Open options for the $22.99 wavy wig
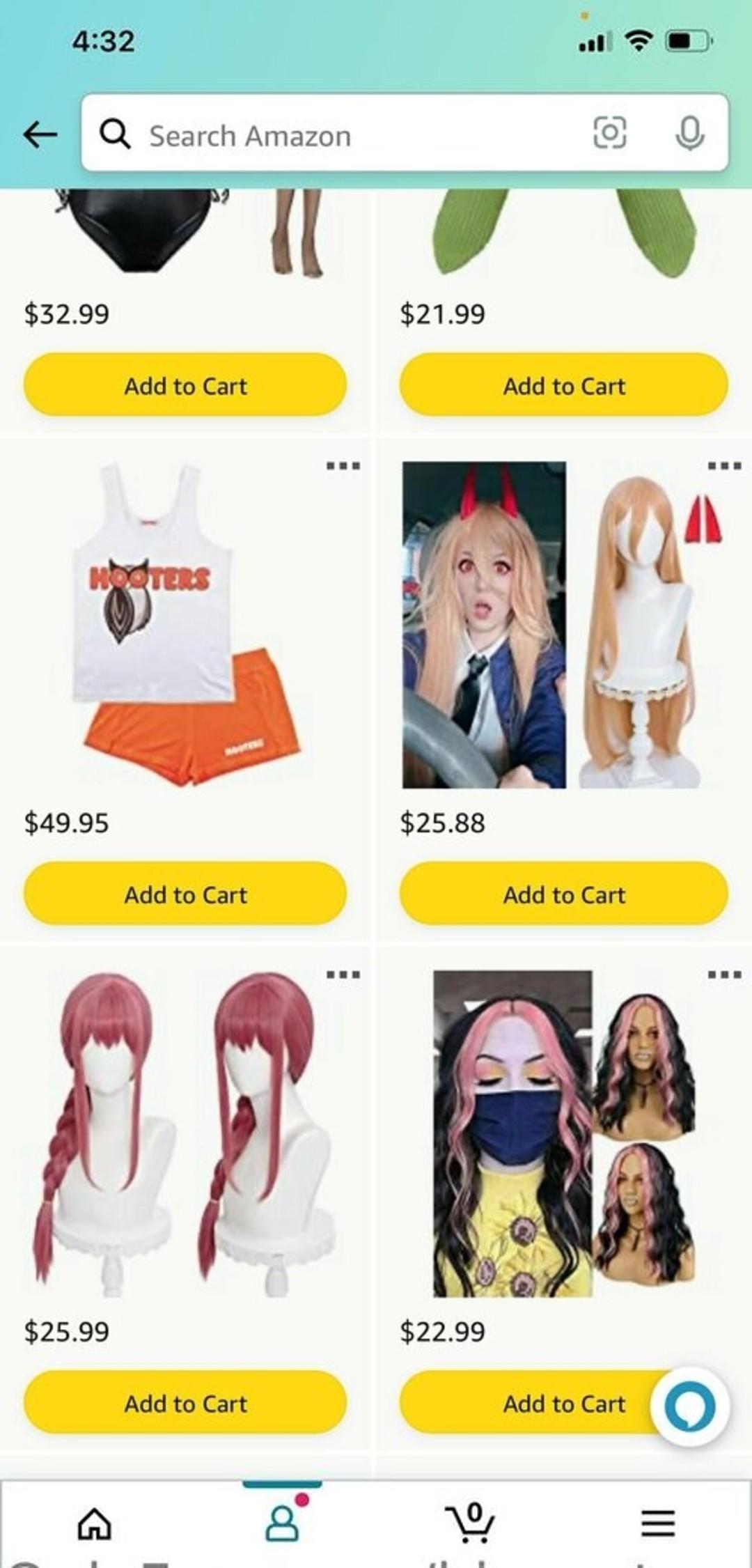 click(x=724, y=974)
